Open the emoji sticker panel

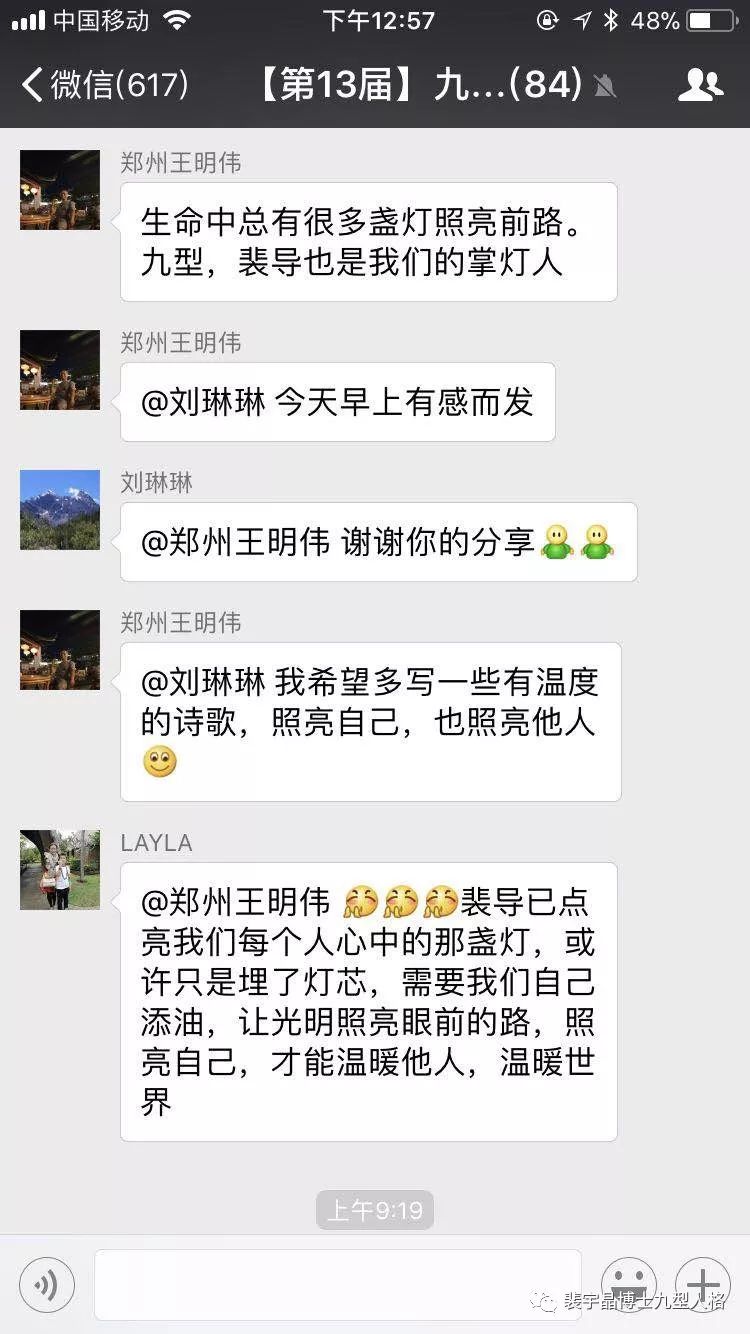(x=628, y=1284)
